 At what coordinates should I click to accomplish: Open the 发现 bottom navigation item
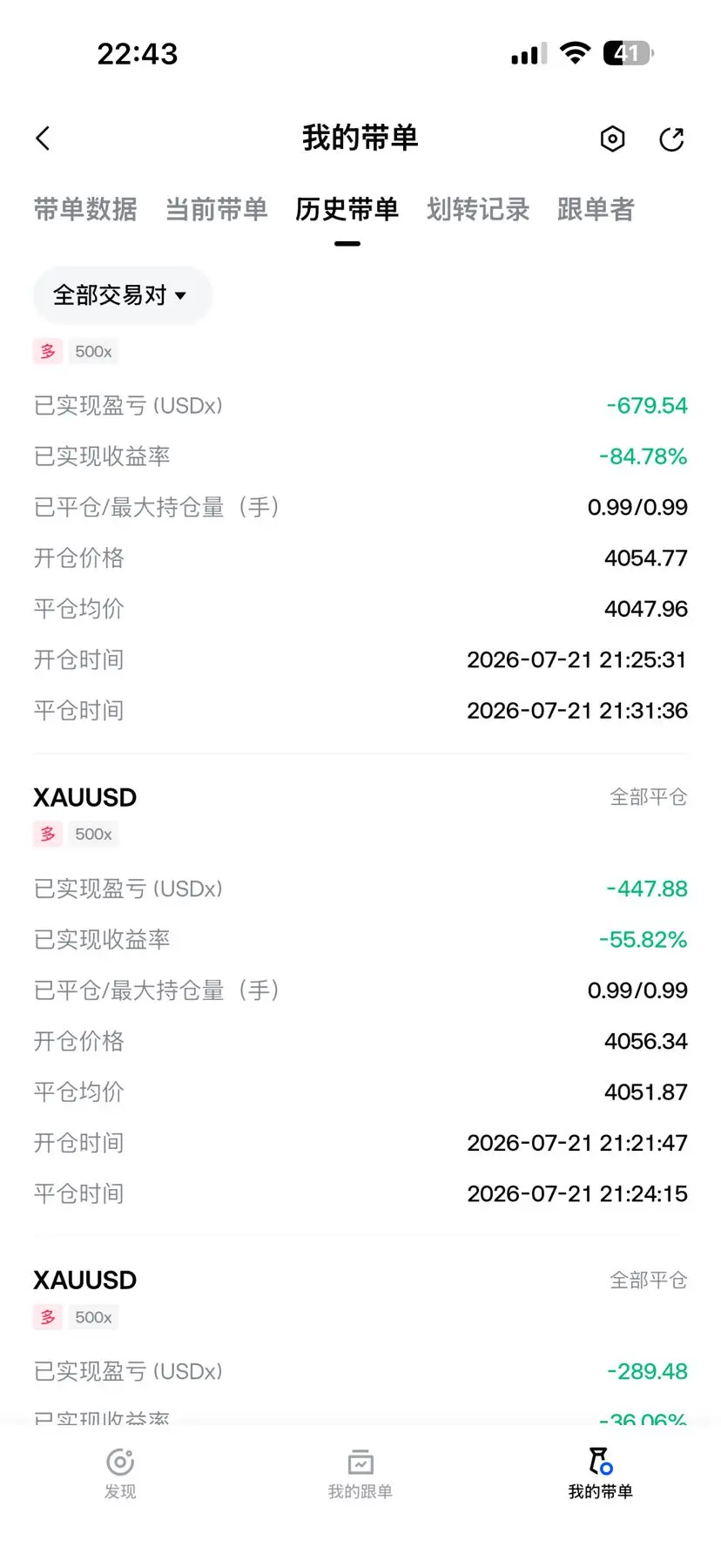point(120,1474)
